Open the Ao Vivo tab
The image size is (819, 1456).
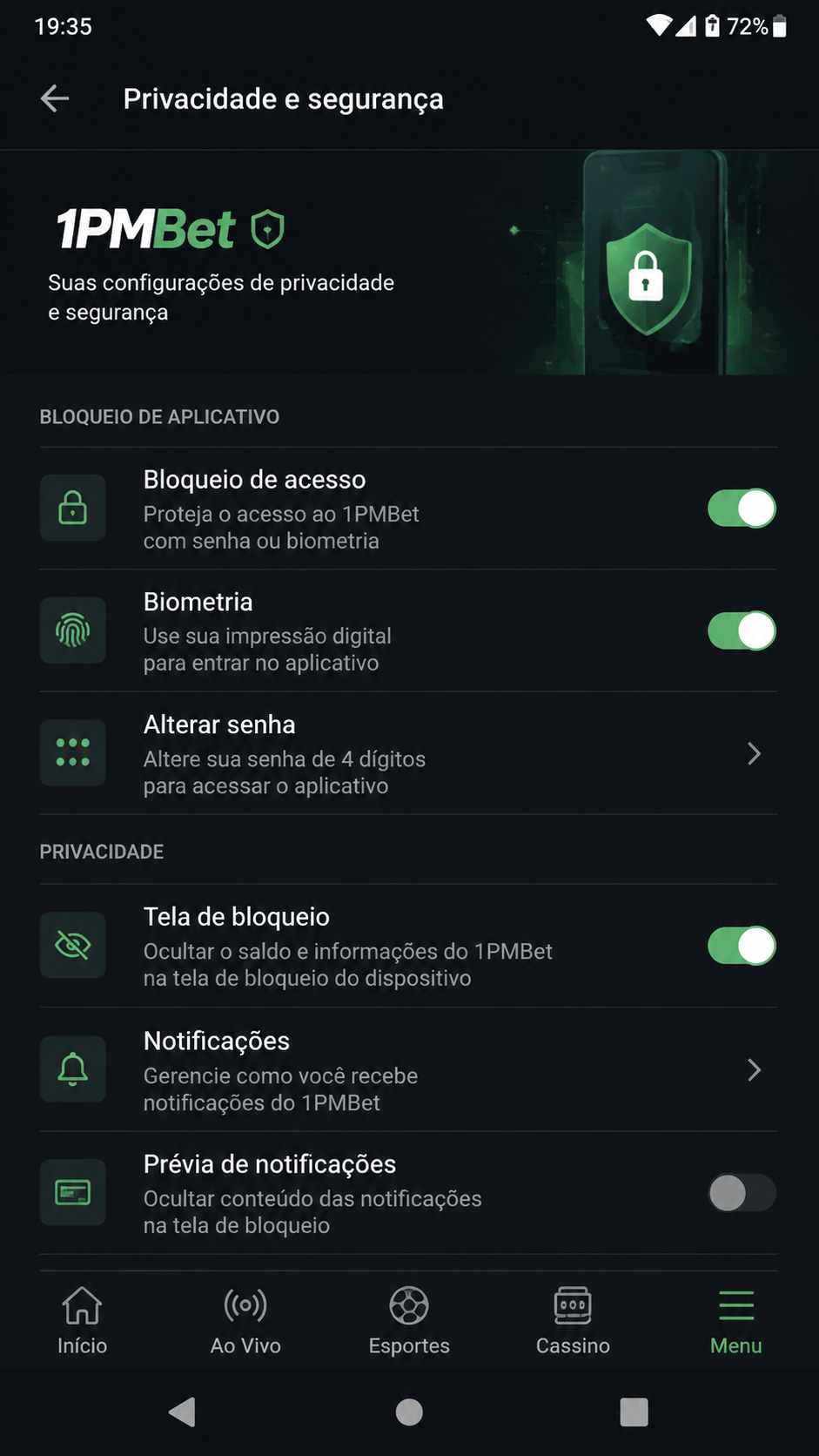click(245, 1321)
